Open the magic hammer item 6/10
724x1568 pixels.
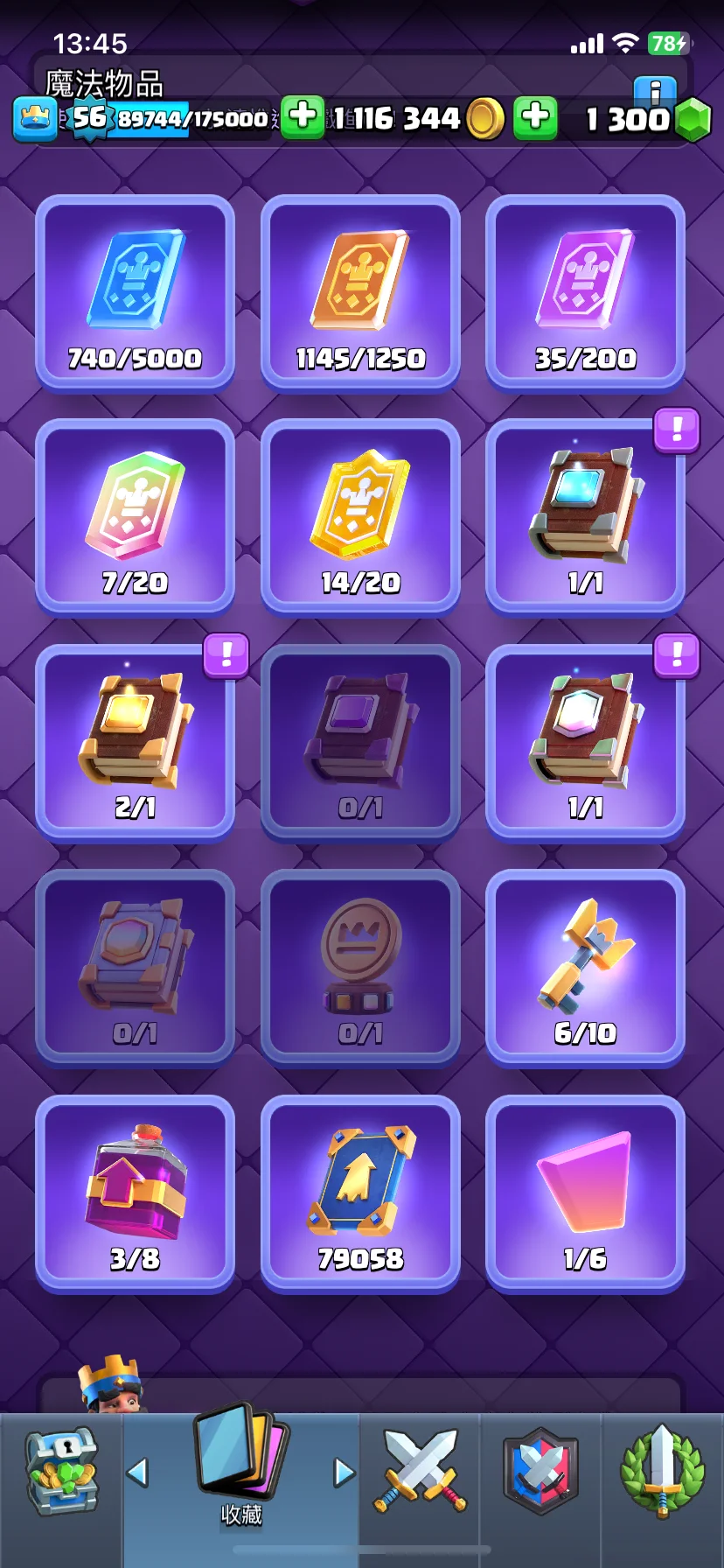point(585,968)
